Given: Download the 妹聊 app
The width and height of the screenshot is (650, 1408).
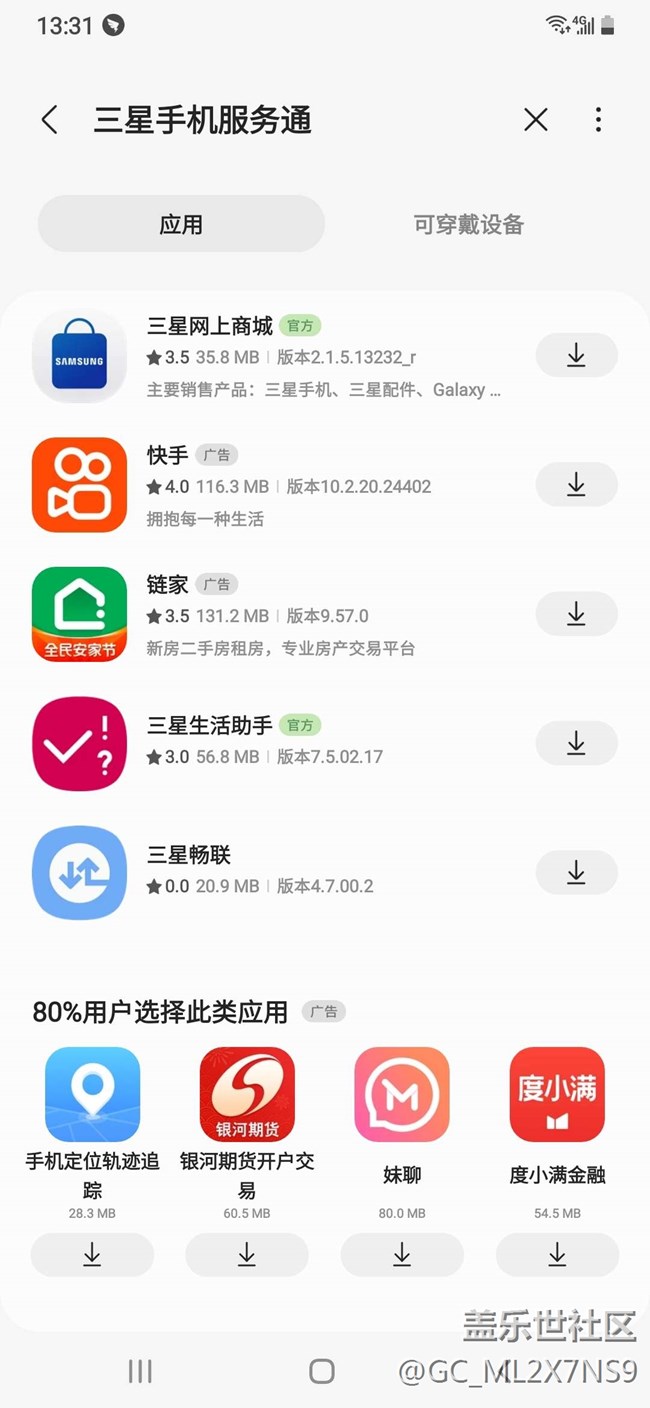Looking at the screenshot, I should click(402, 1254).
